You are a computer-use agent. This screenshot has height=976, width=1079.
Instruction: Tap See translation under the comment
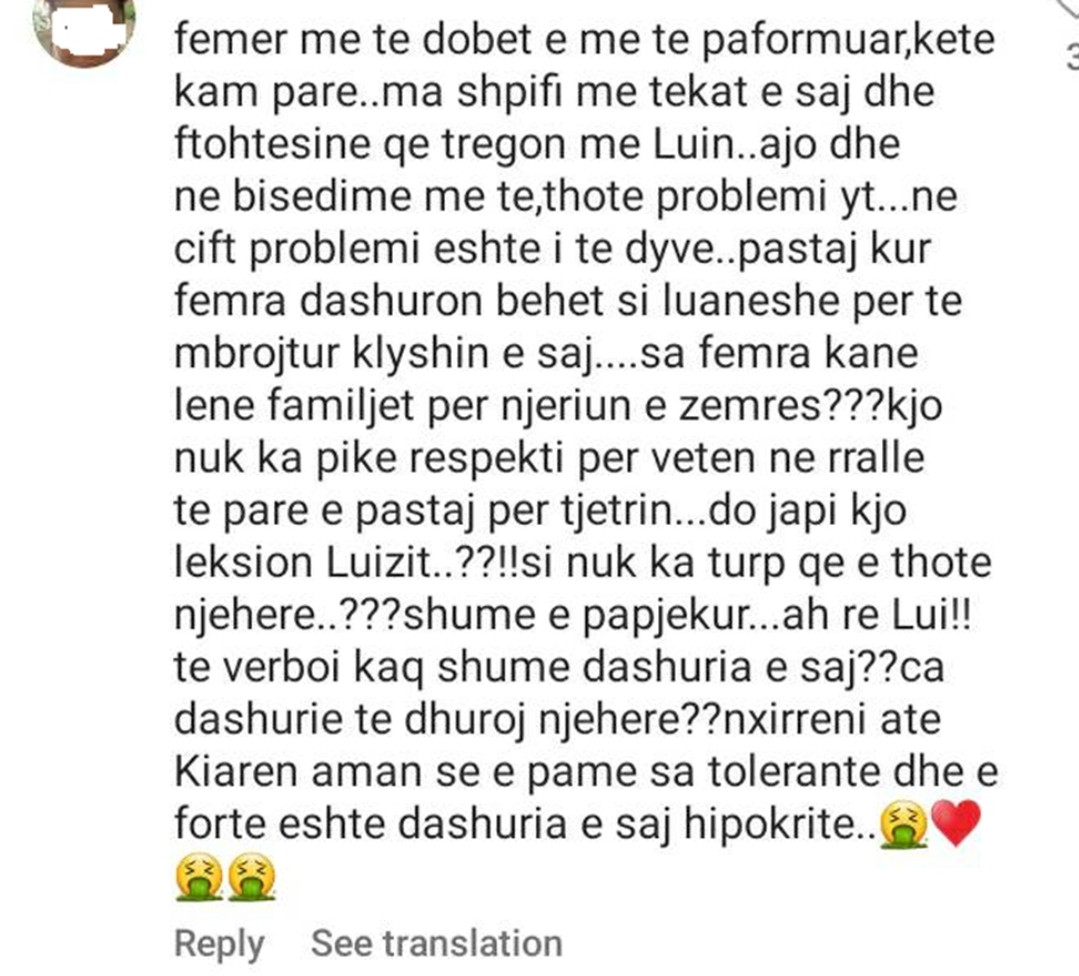click(x=436, y=942)
